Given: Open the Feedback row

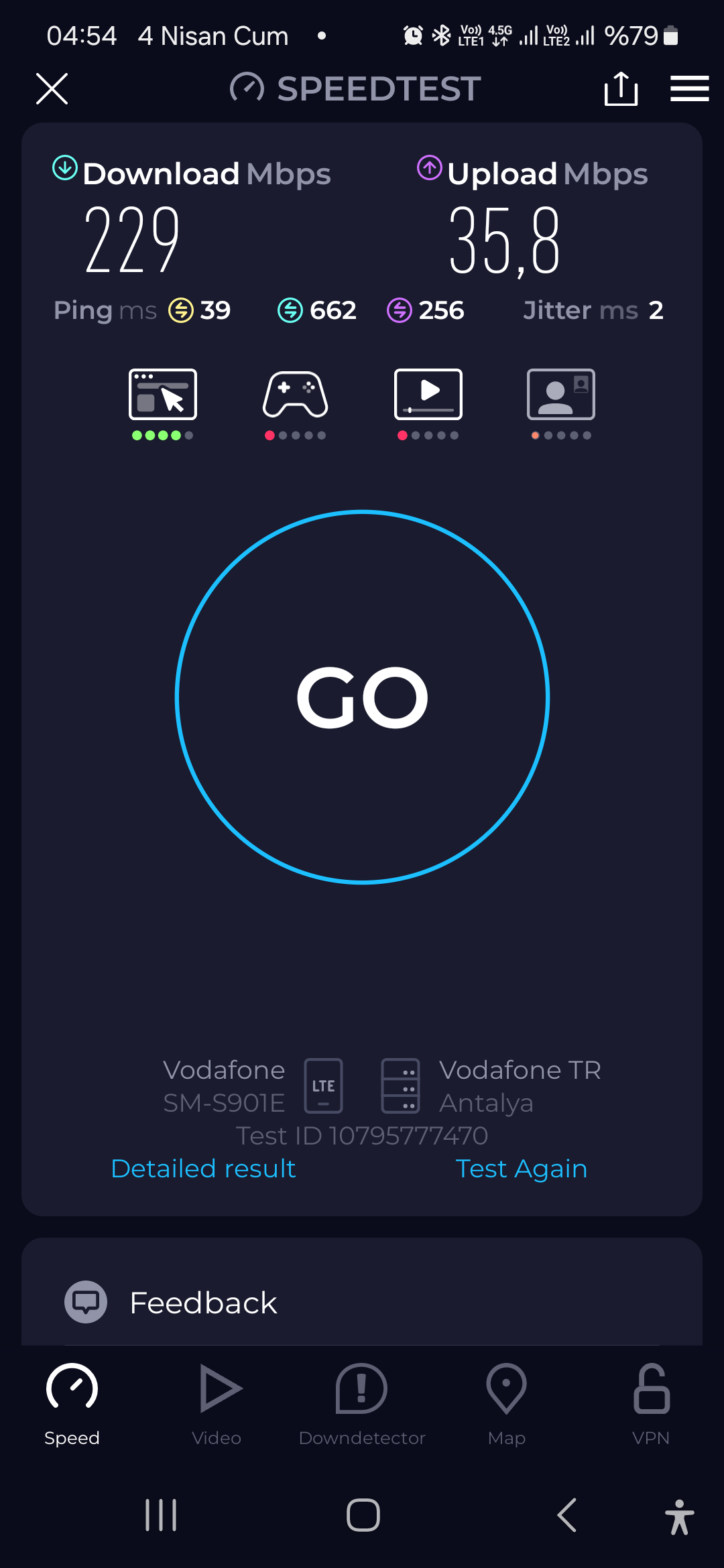Looking at the screenshot, I should coord(362,1302).
